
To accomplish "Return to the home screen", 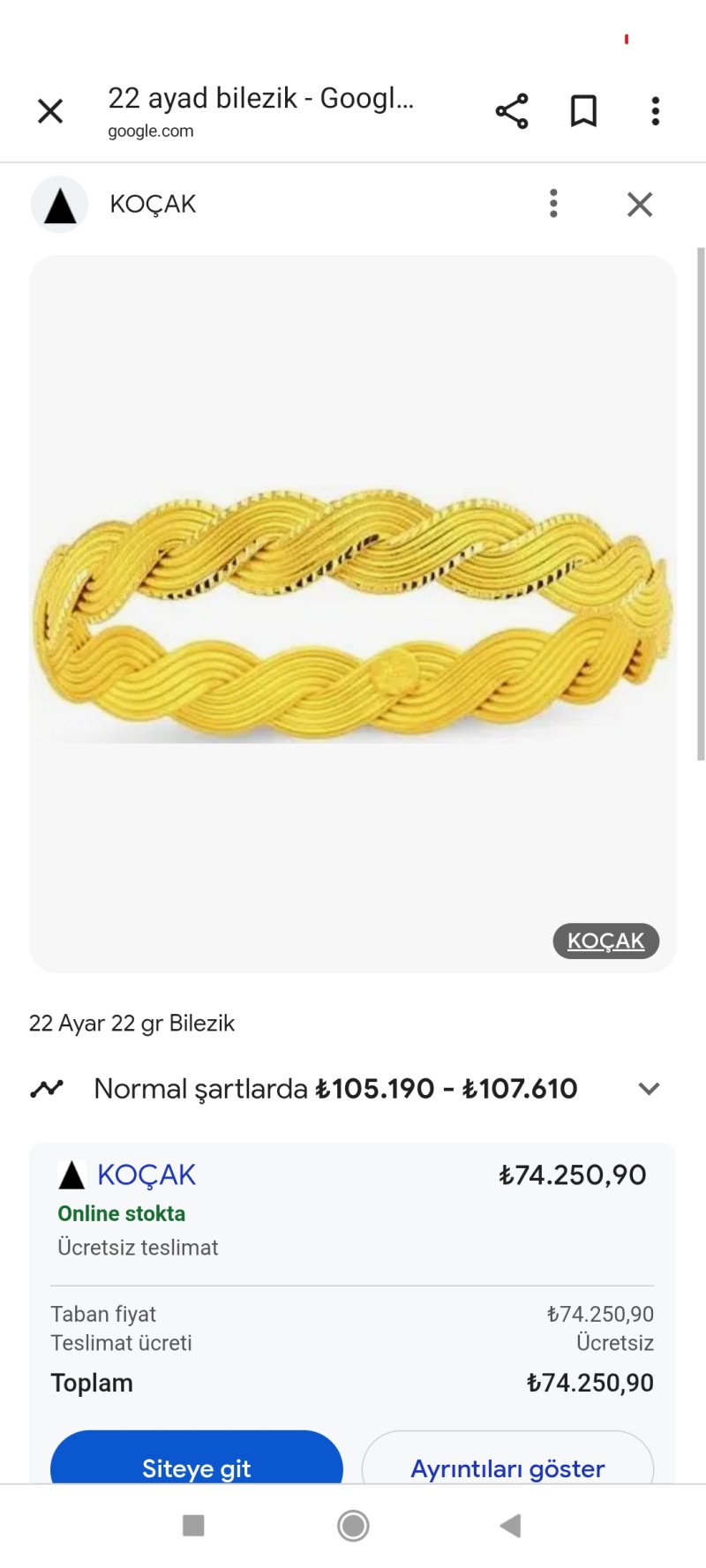I will pyautogui.click(x=353, y=1526).
